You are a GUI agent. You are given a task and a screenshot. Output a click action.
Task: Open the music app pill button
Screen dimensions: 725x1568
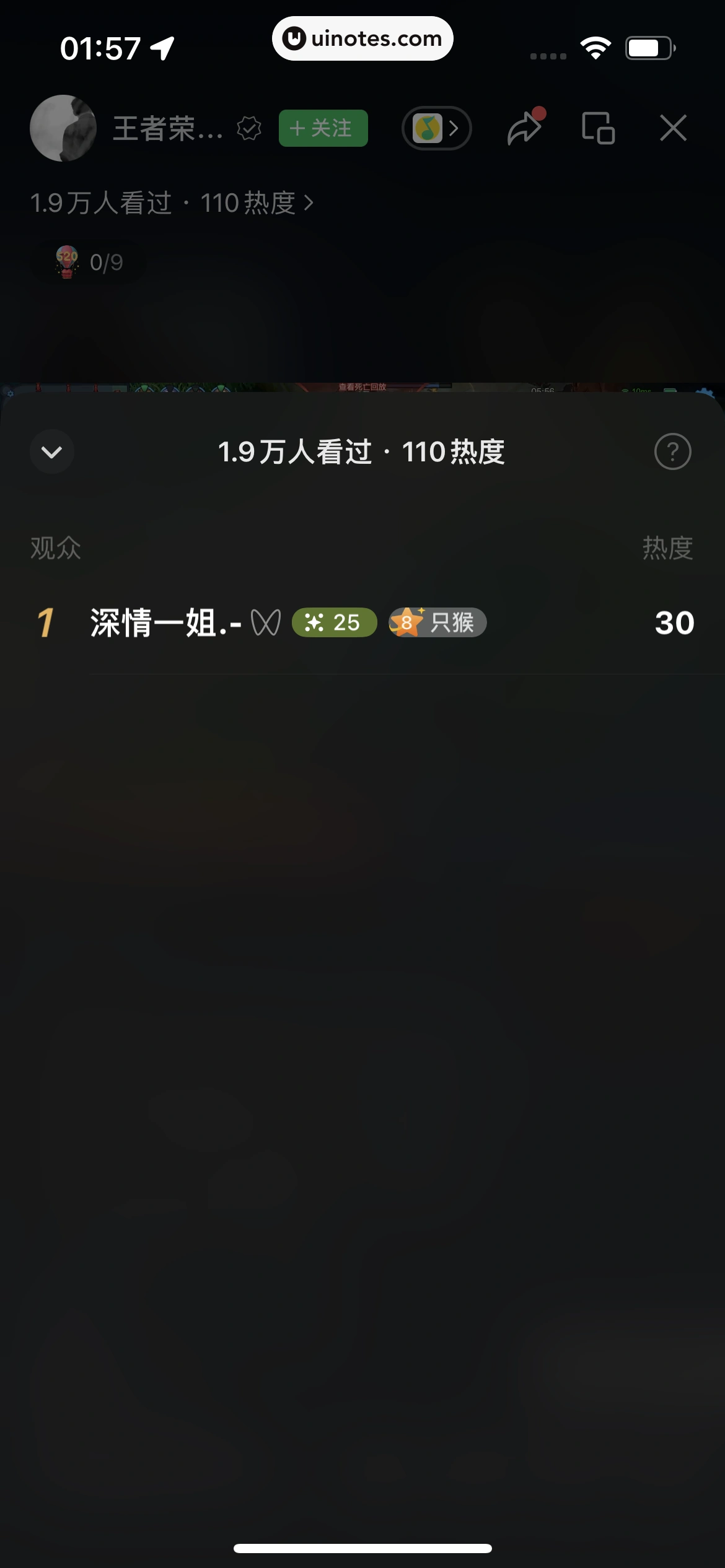click(x=436, y=128)
